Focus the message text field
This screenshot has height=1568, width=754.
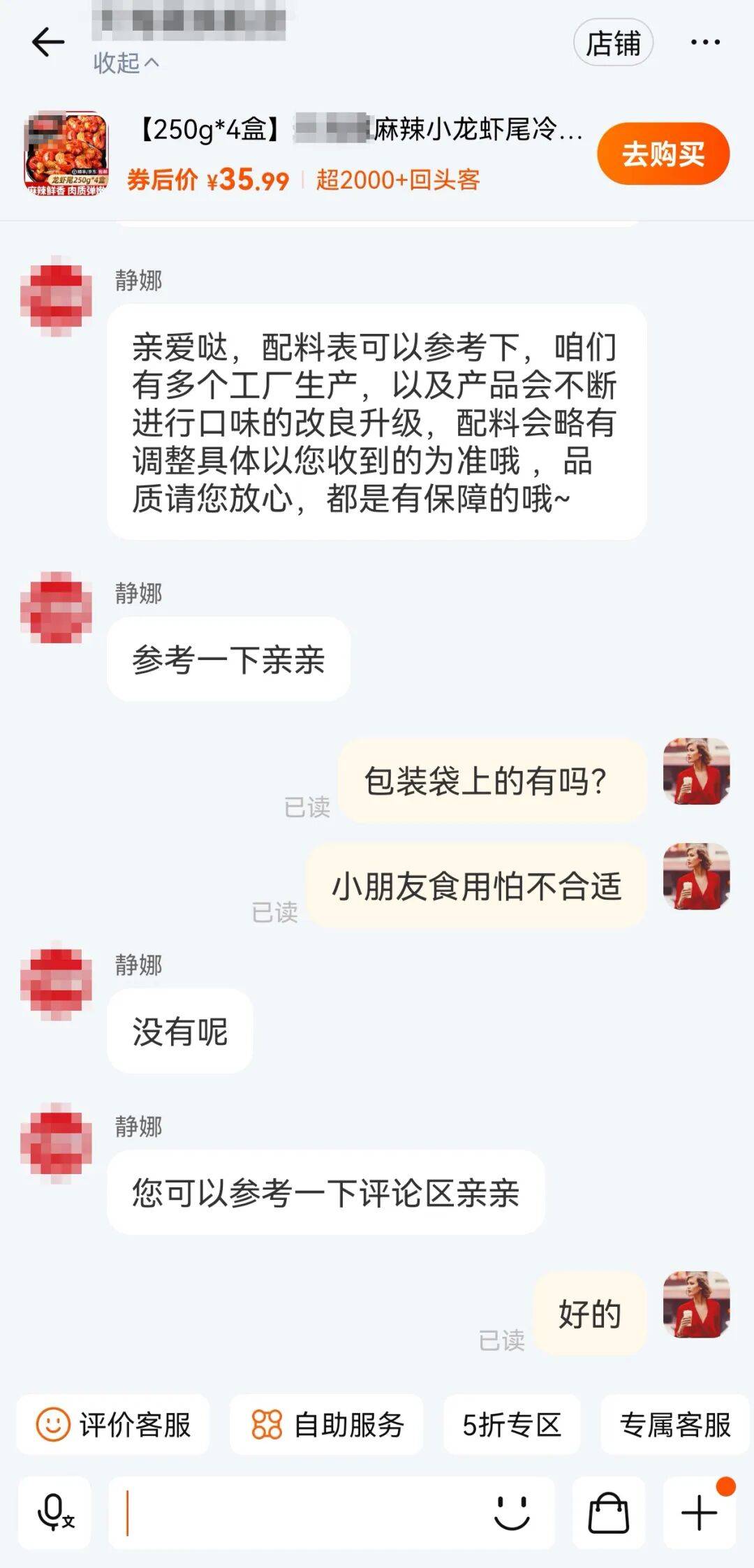300,1512
